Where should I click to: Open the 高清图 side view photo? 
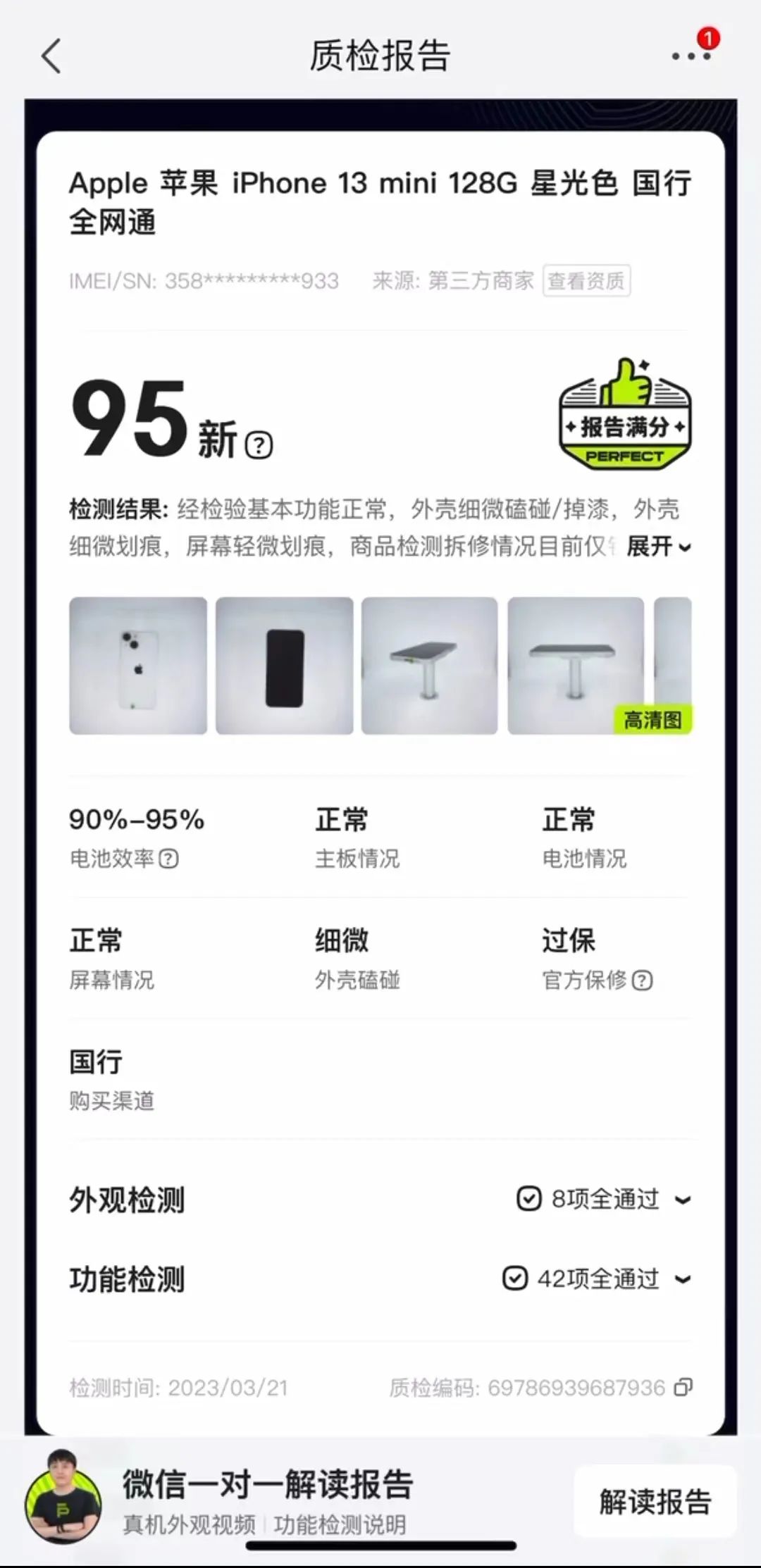pos(576,666)
